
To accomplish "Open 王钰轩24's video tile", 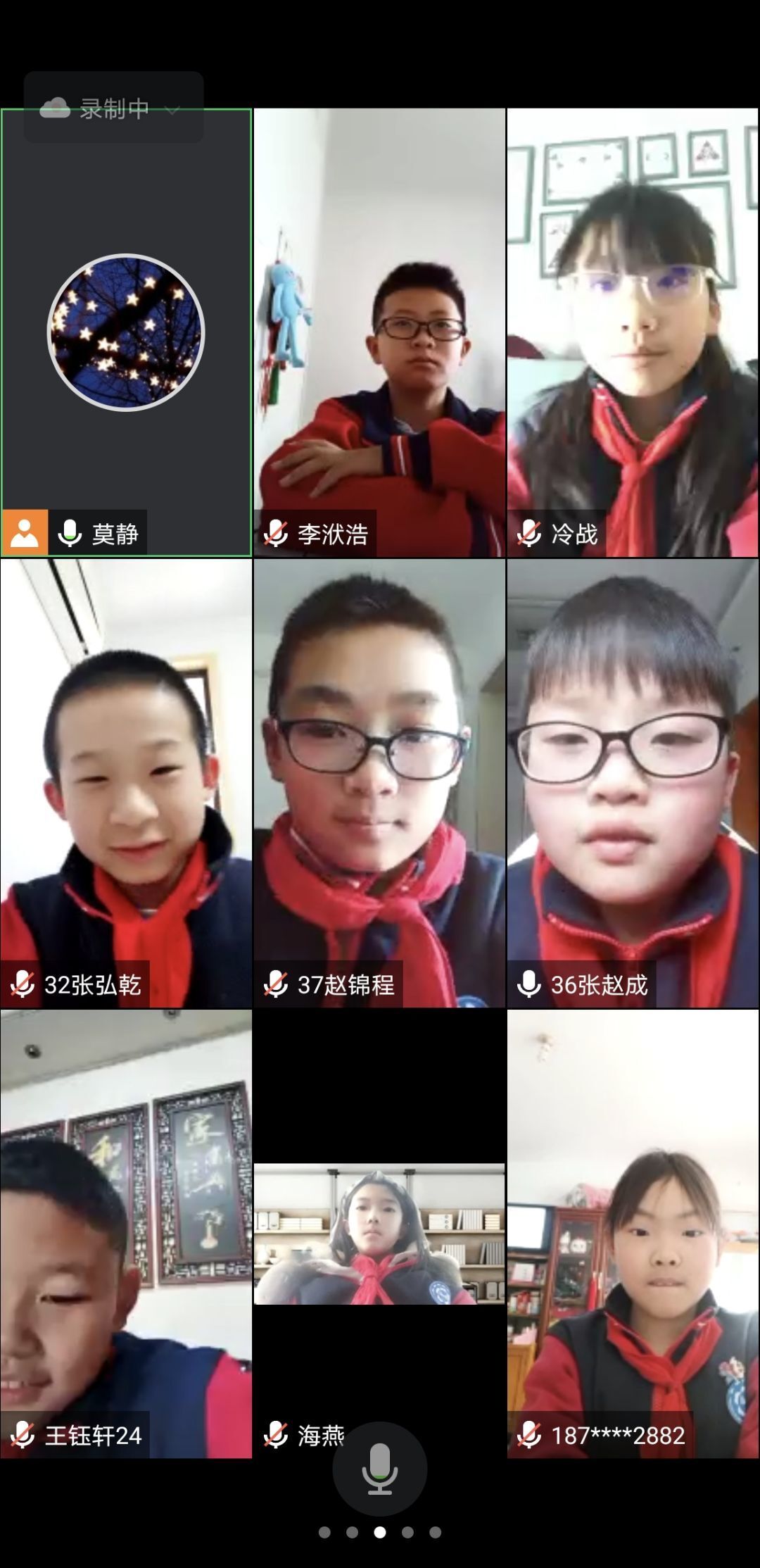I will 126,1234.
